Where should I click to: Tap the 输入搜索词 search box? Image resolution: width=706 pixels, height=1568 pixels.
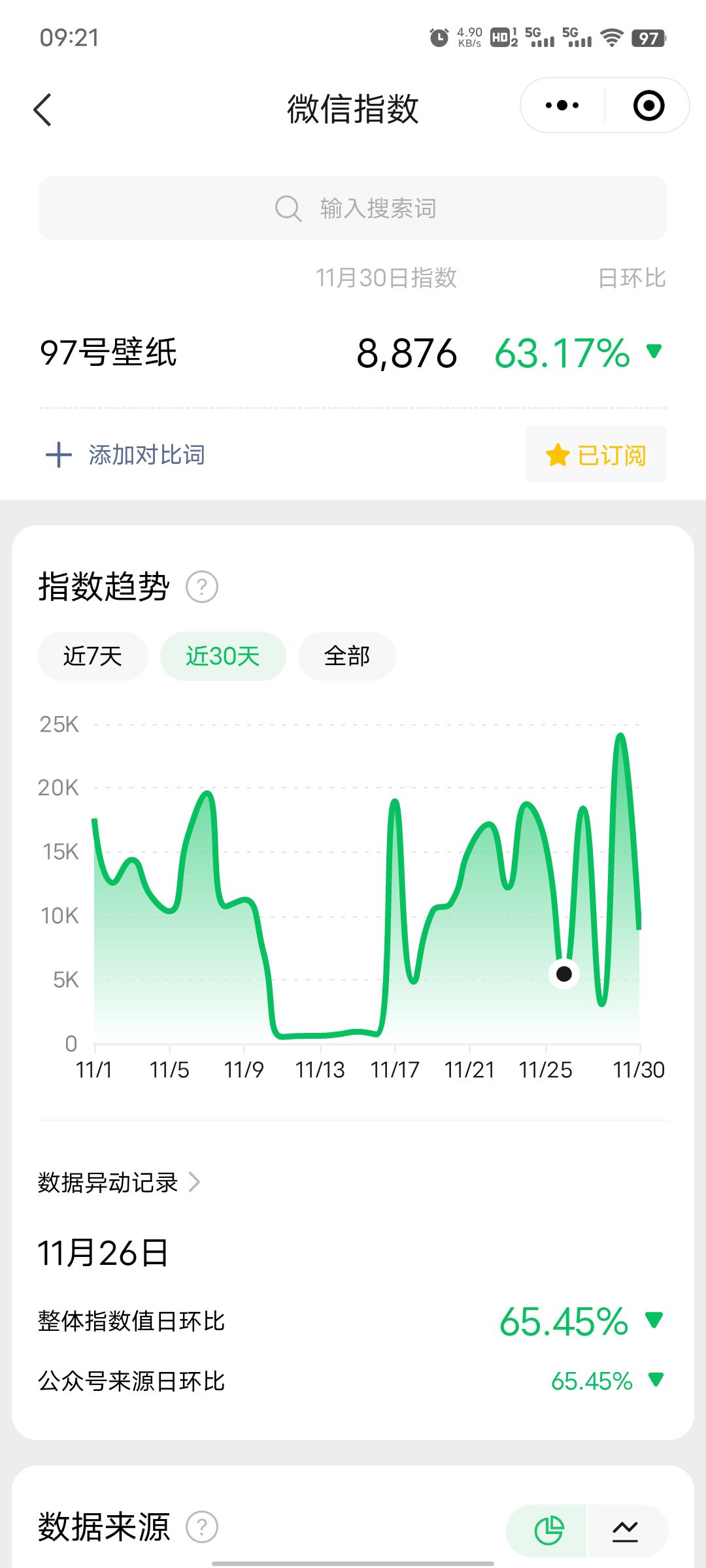pos(353,208)
